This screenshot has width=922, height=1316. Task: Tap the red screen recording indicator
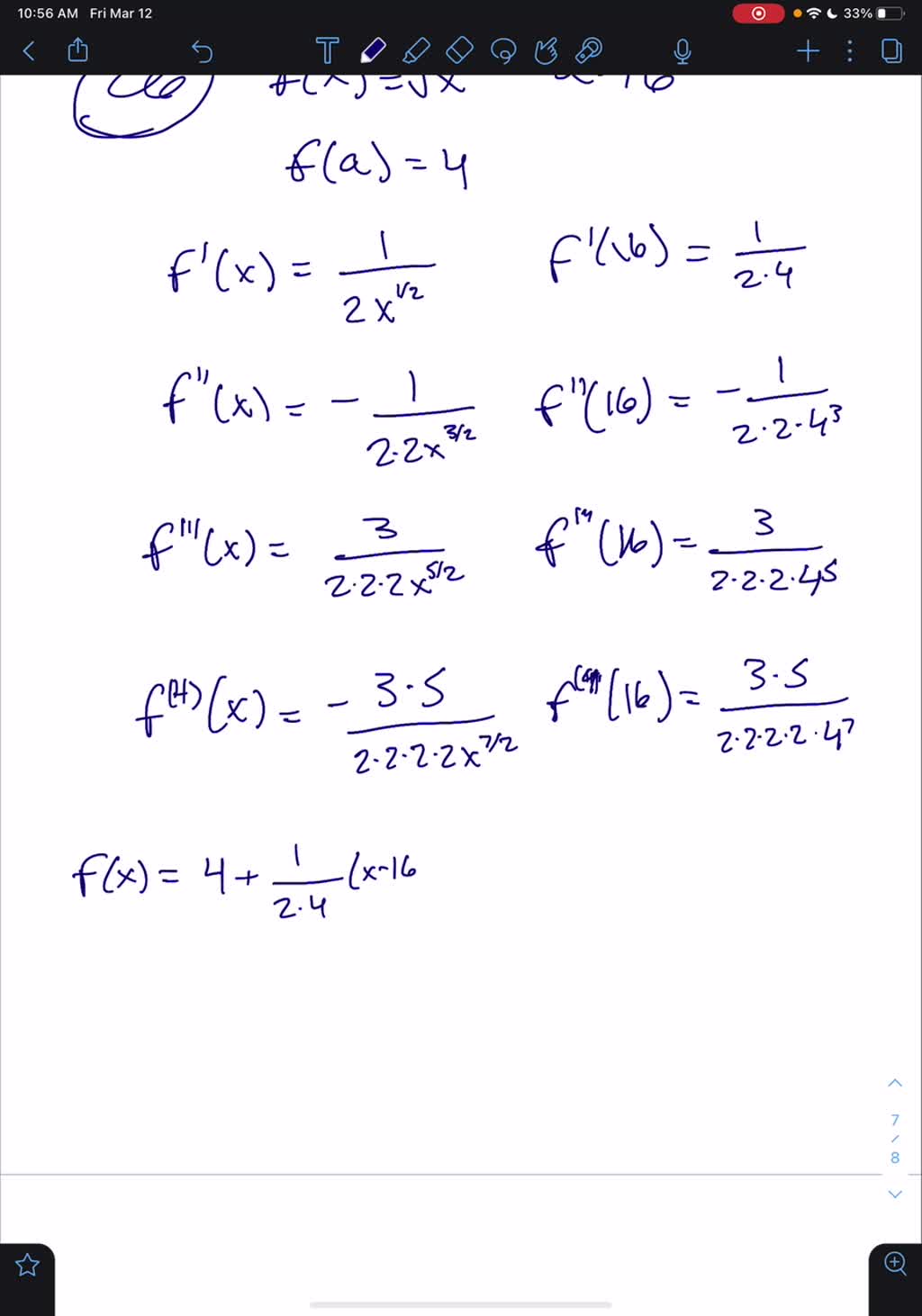click(x=758, y=14)
